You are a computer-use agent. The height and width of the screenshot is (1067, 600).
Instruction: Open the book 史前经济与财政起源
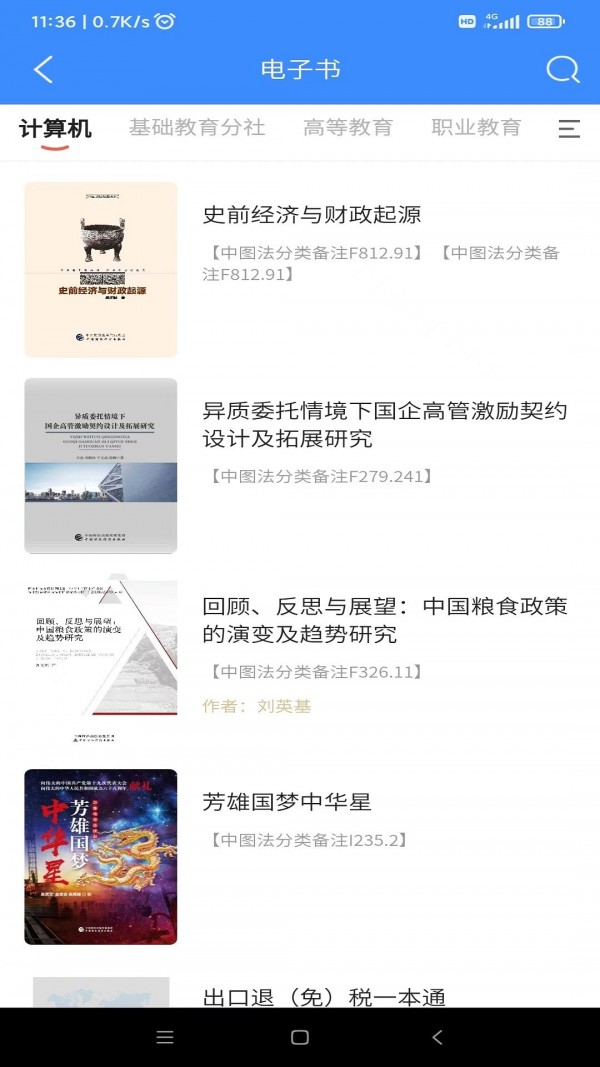point(312,214)
